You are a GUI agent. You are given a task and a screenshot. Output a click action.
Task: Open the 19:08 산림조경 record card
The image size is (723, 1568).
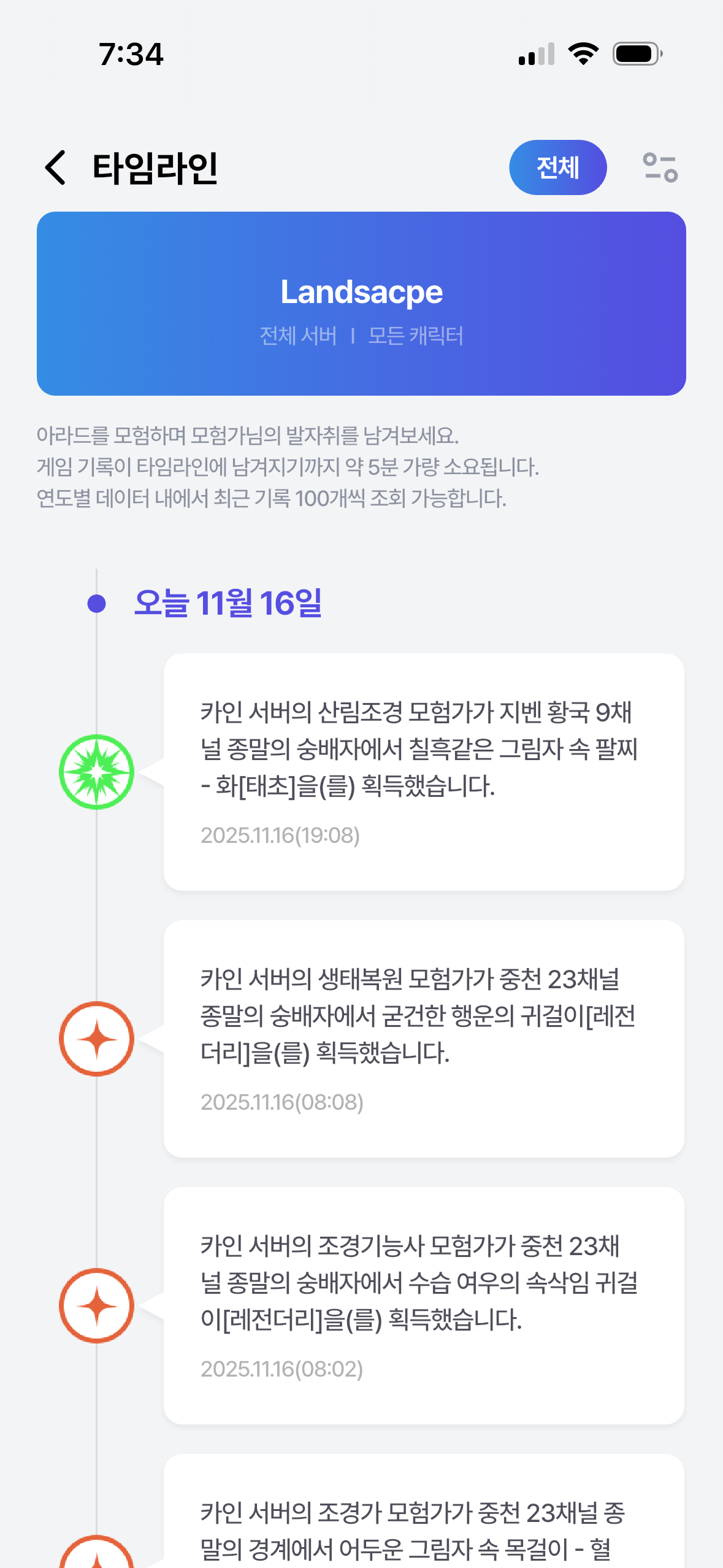pos(423,772)
